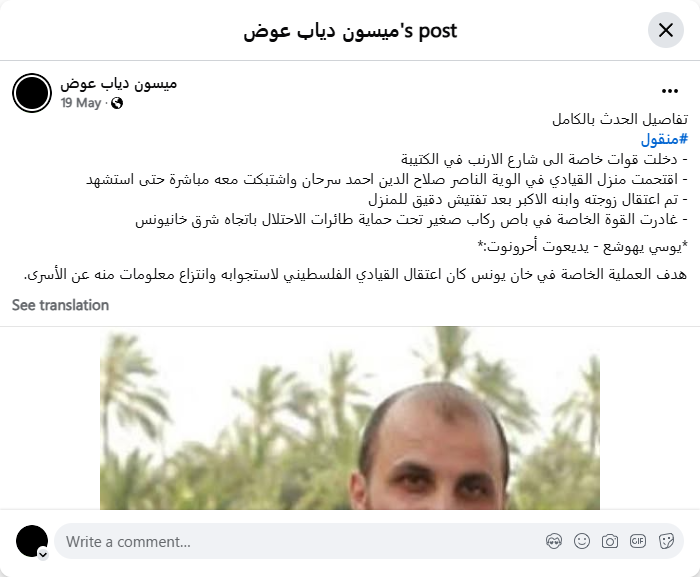This screenshot has width=700, height=577.
Task: Open the post author's profile picture
Action: pos(32,92)
